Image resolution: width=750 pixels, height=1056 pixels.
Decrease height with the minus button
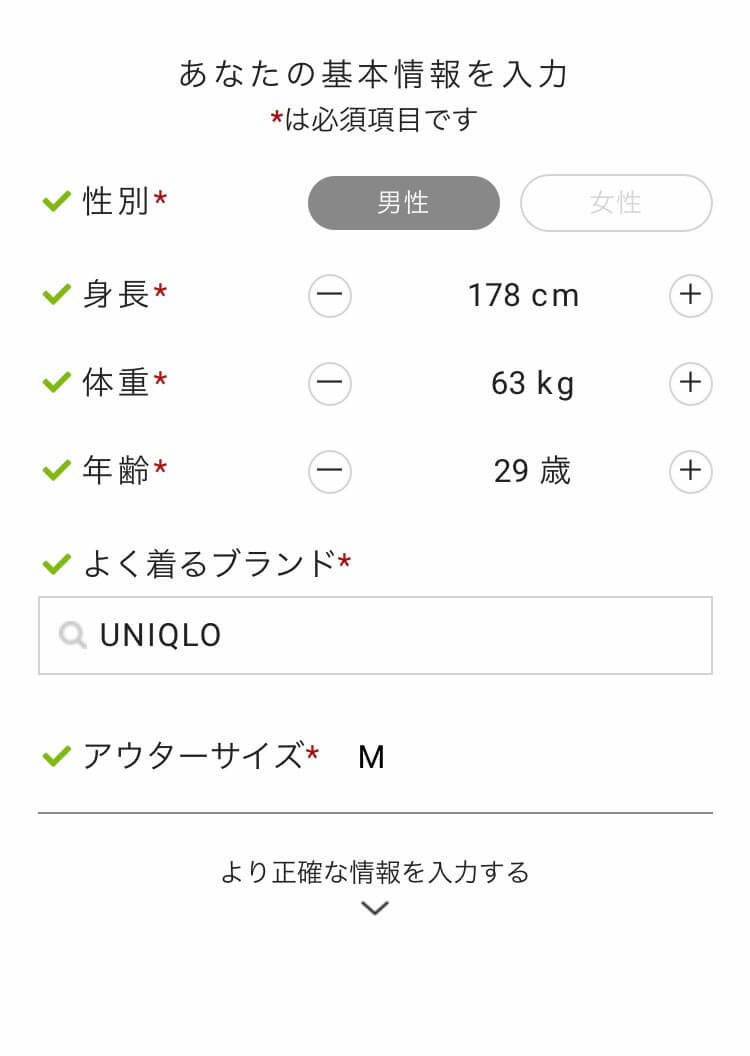pos(330,295)
